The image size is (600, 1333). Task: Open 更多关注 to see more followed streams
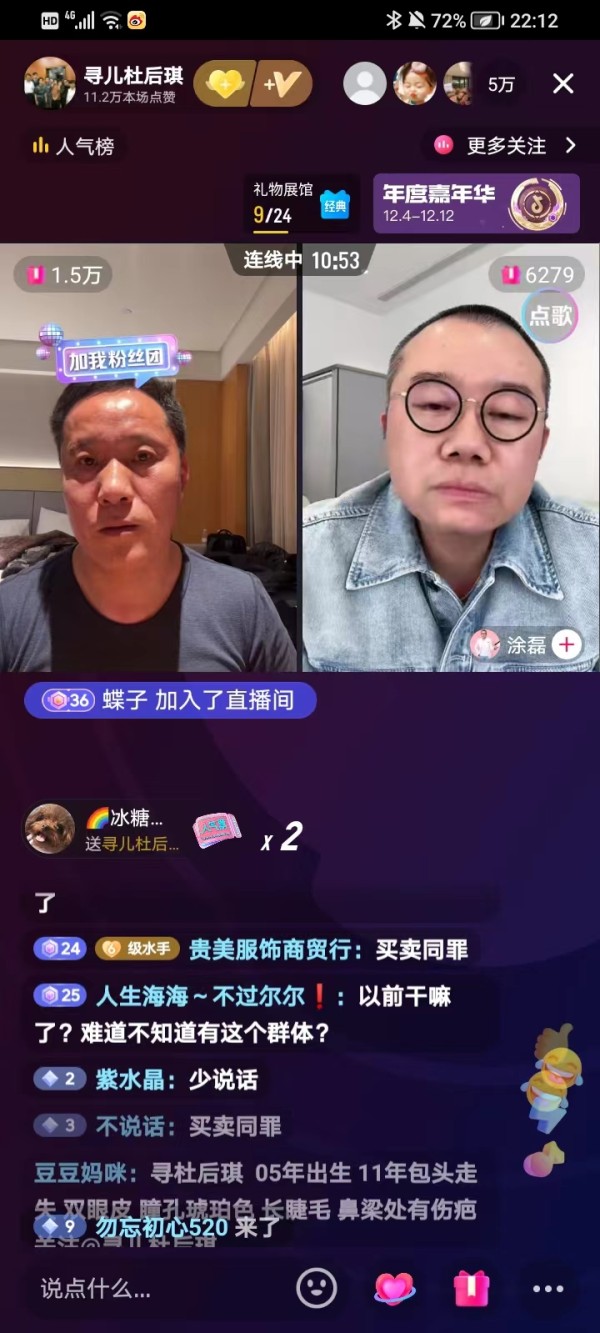click(x=505, y=146)
